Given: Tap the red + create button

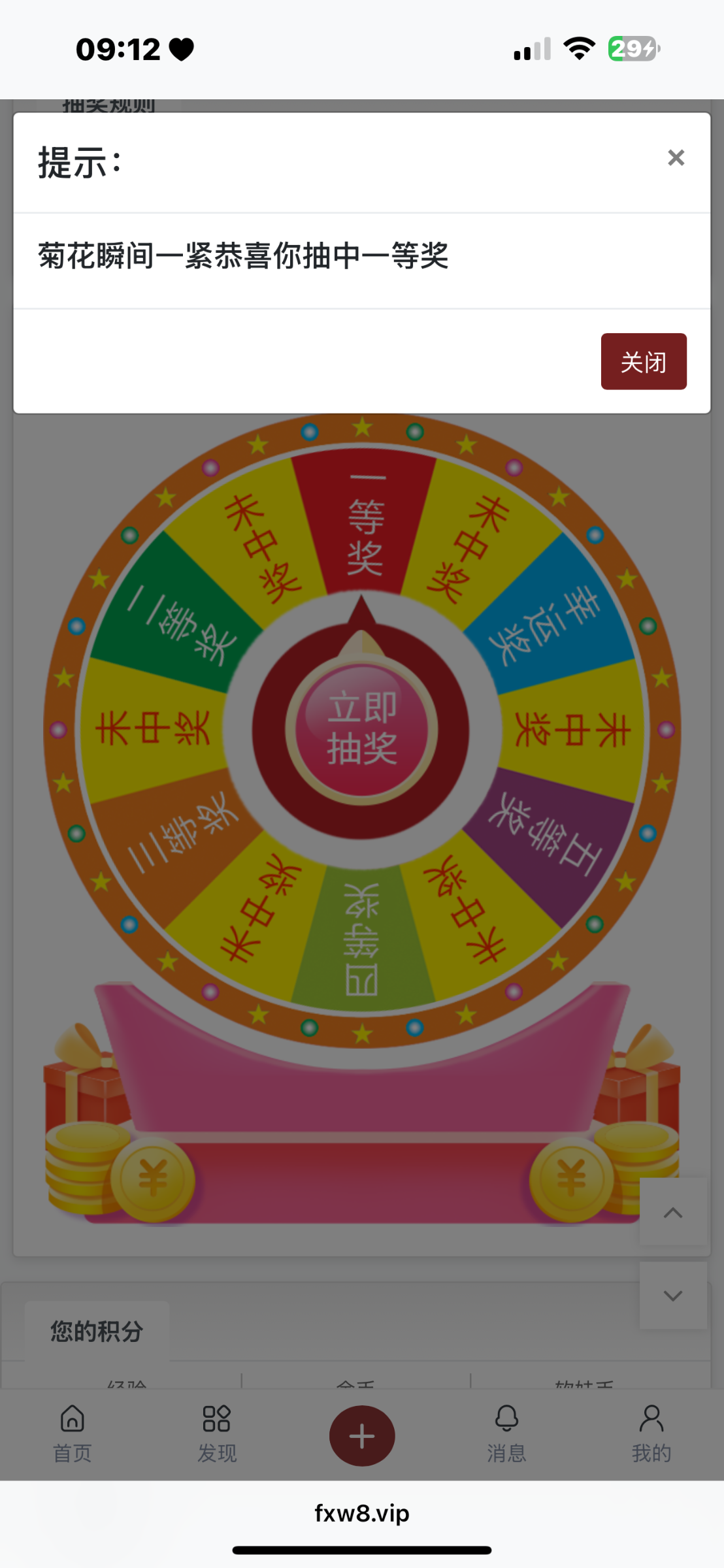Looking at the screenshot, I should 362,1436.
